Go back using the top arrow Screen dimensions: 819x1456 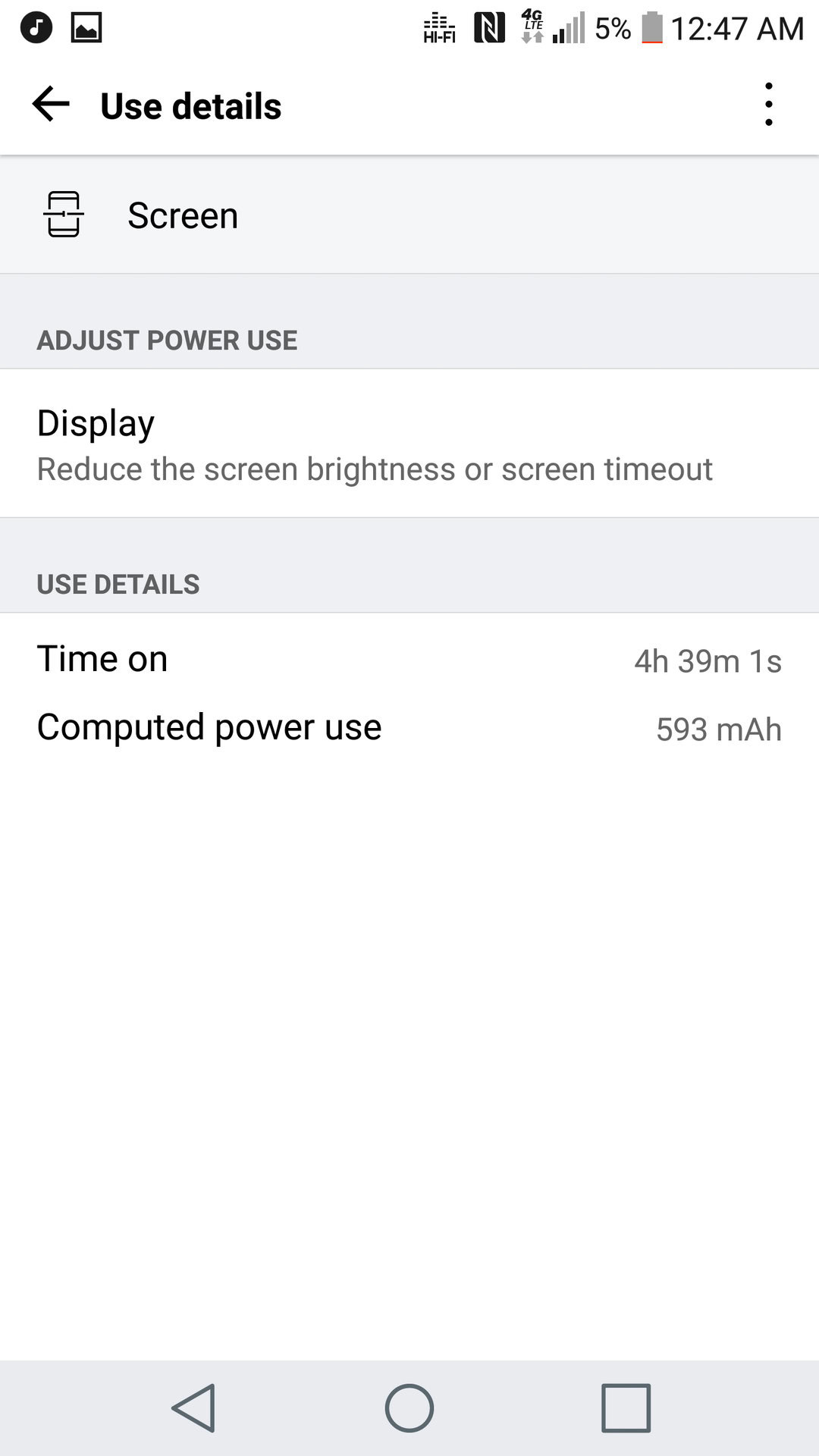coord(51,105)
